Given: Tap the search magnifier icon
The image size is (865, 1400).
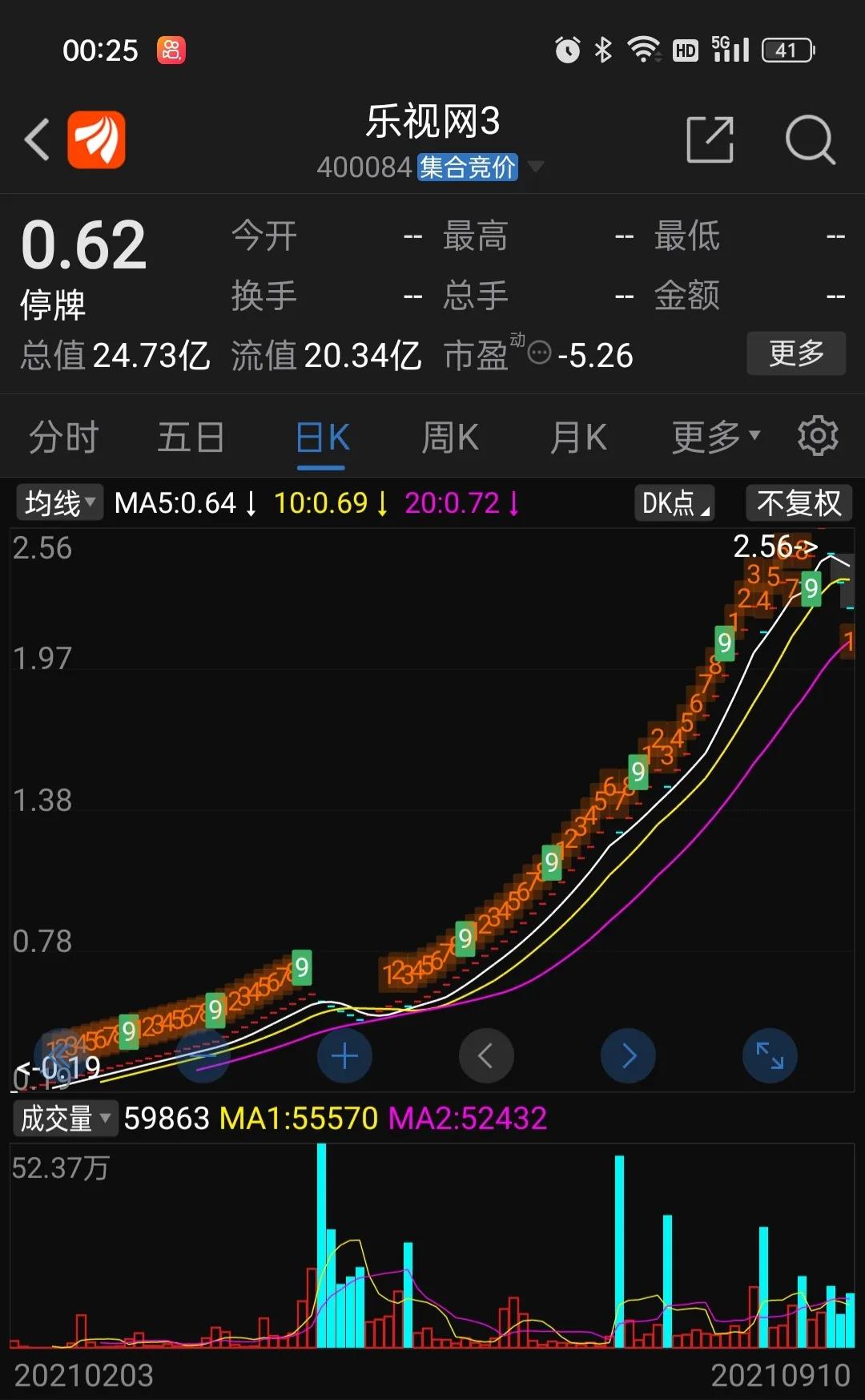Looking at the screenshot, I should (811, 139).
